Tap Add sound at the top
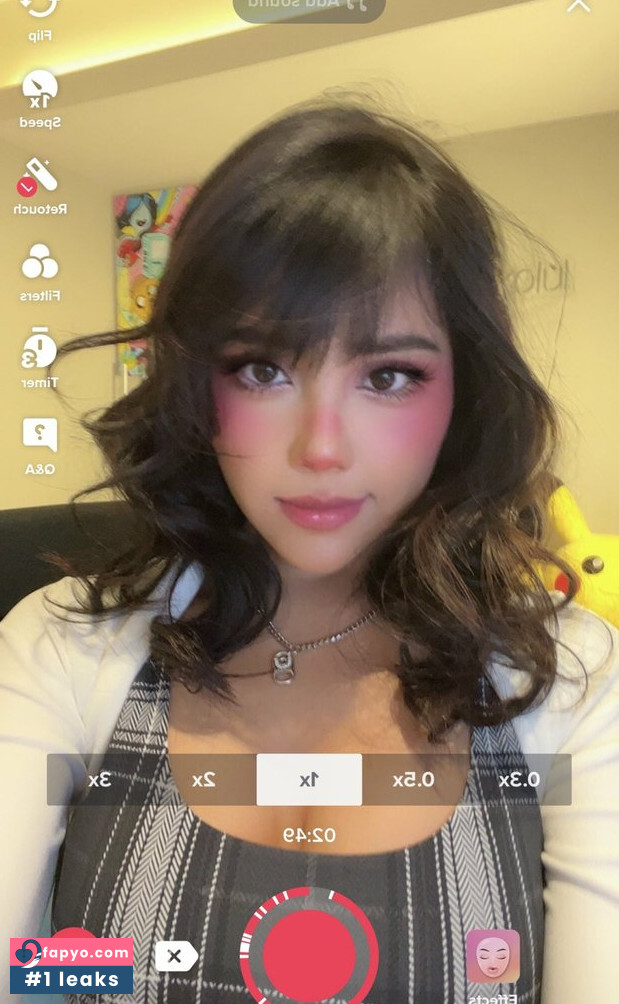Screen dimensions: 619x1004 pos(309,6)
